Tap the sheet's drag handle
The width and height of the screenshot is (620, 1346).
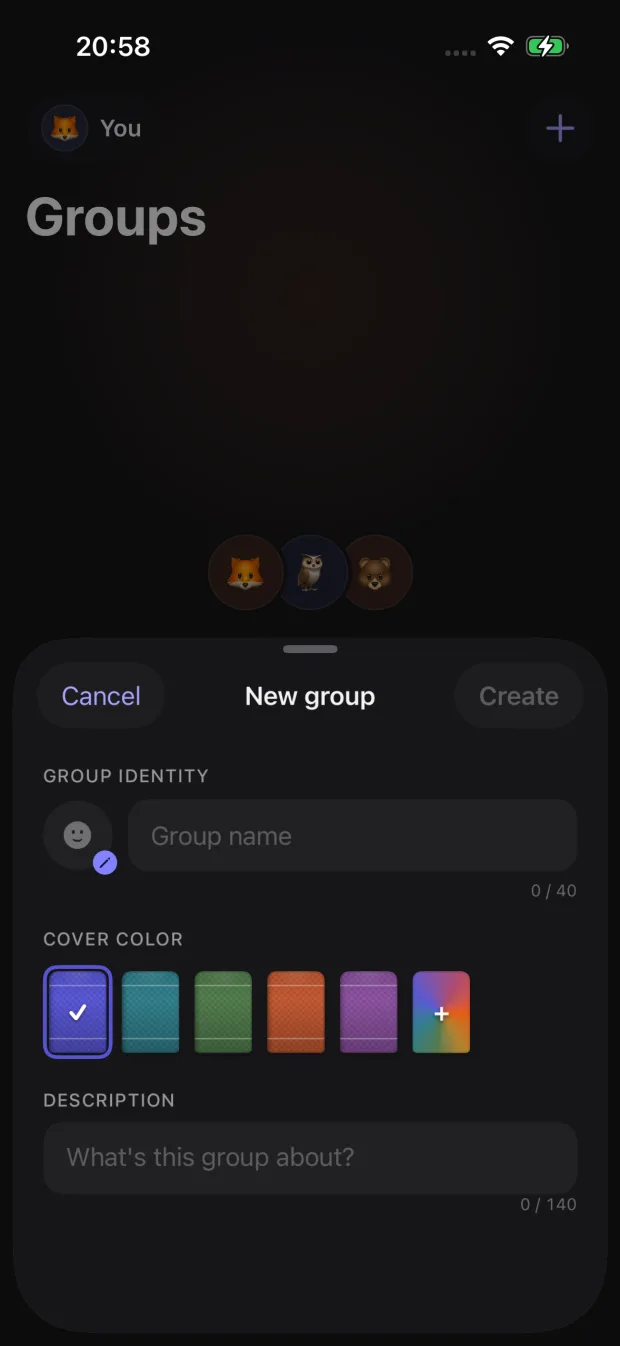point(310,649)
